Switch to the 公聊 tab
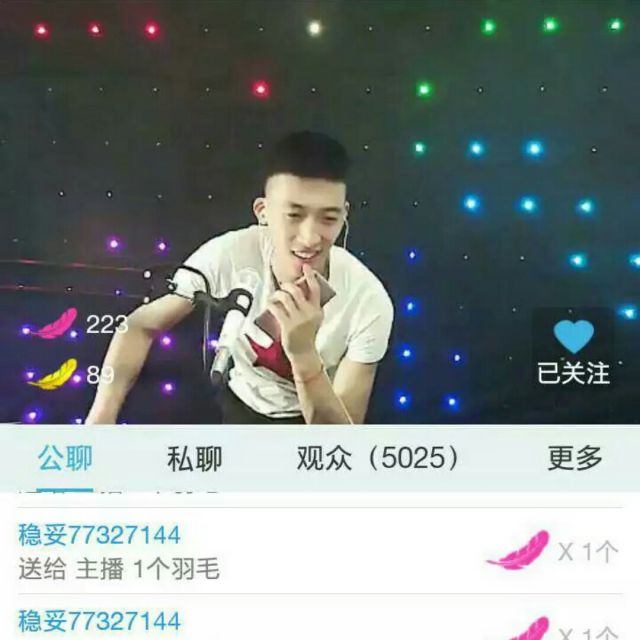The width and height of the screenshot is (640, 640). [65, 459]
